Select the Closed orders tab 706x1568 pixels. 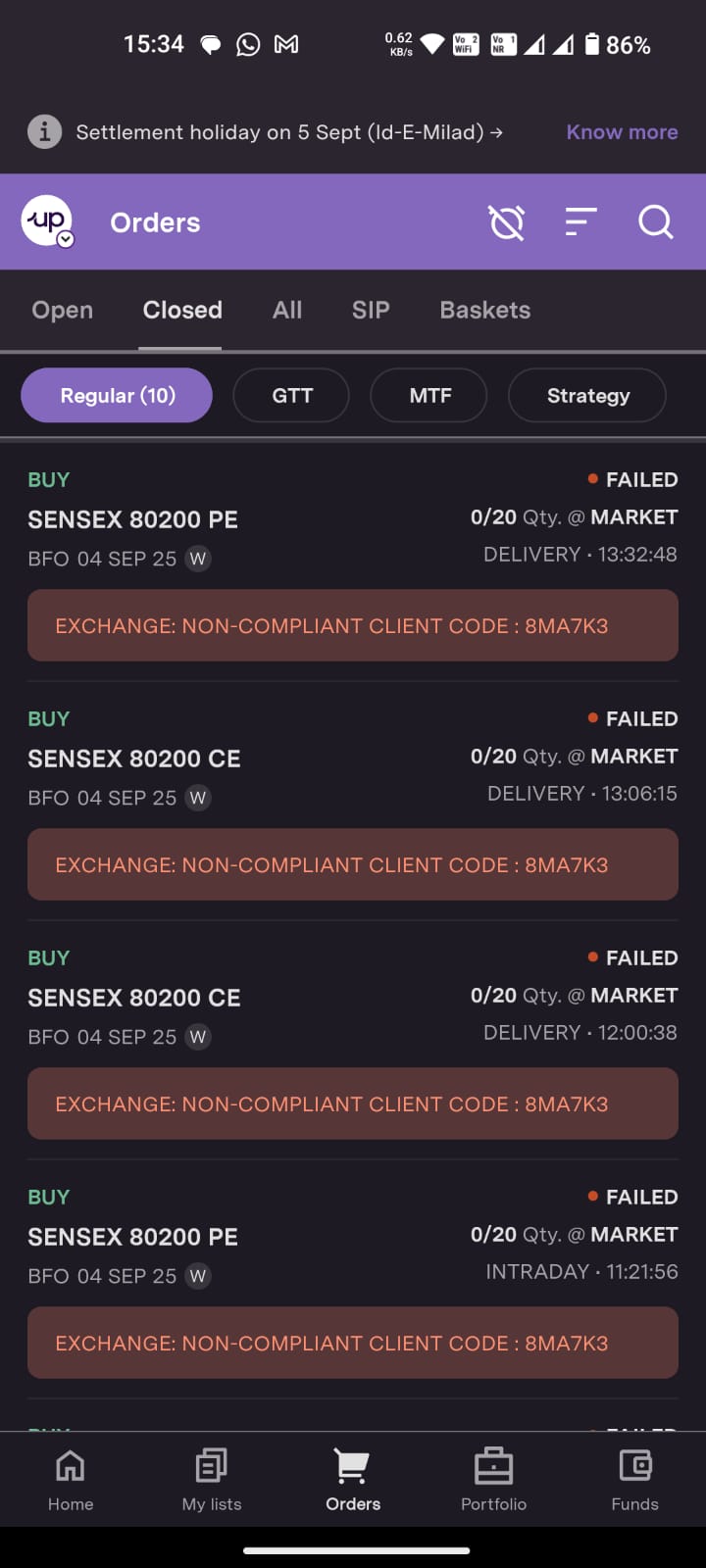click(182, 310)
